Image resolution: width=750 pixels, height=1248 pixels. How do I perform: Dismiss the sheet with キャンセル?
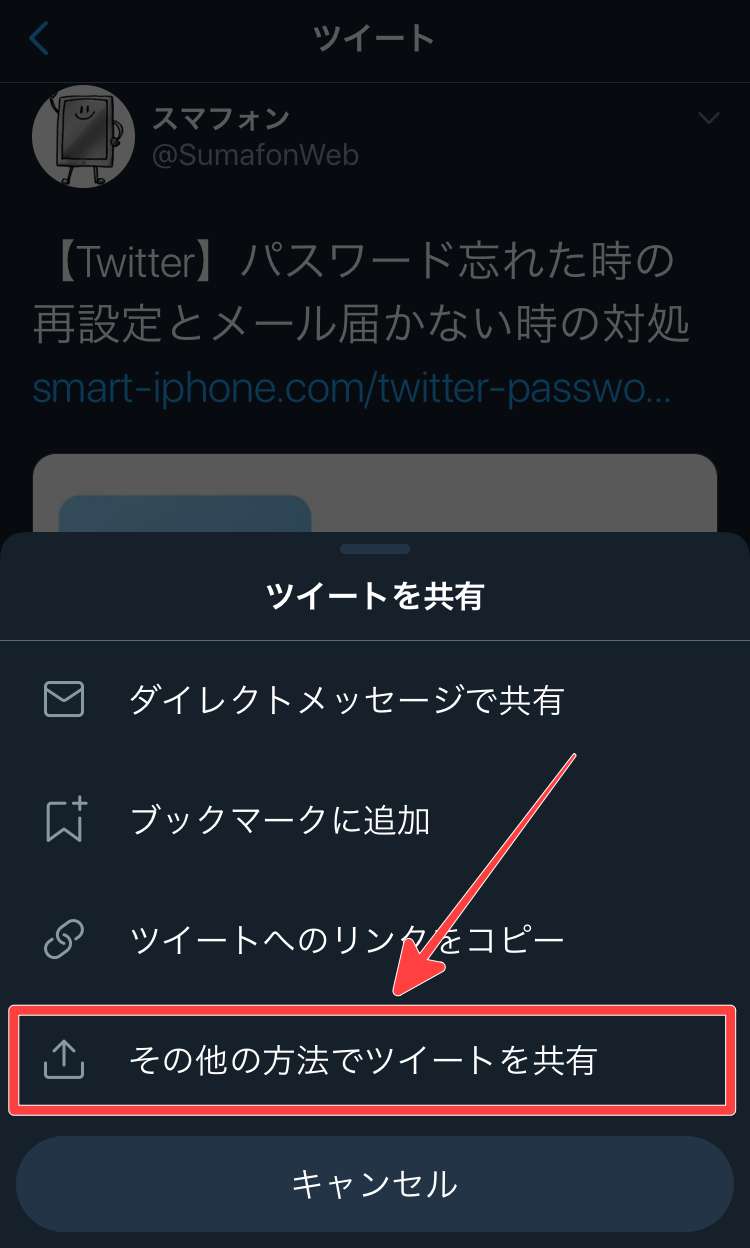(375, 1184)
